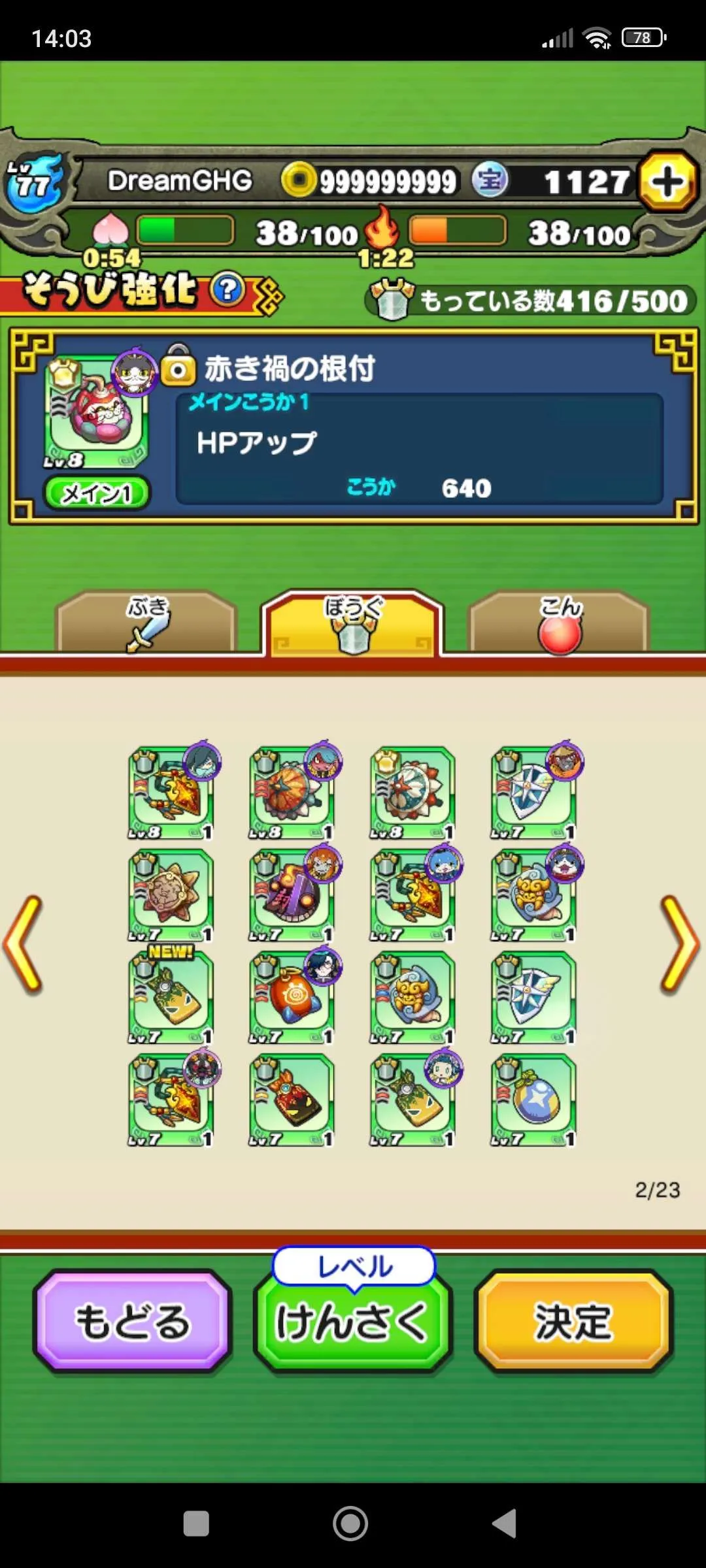The width and height of the screenshot is (706, 1568).
Task: Confirm with the 決定 button
Action: pos(573,1321)
